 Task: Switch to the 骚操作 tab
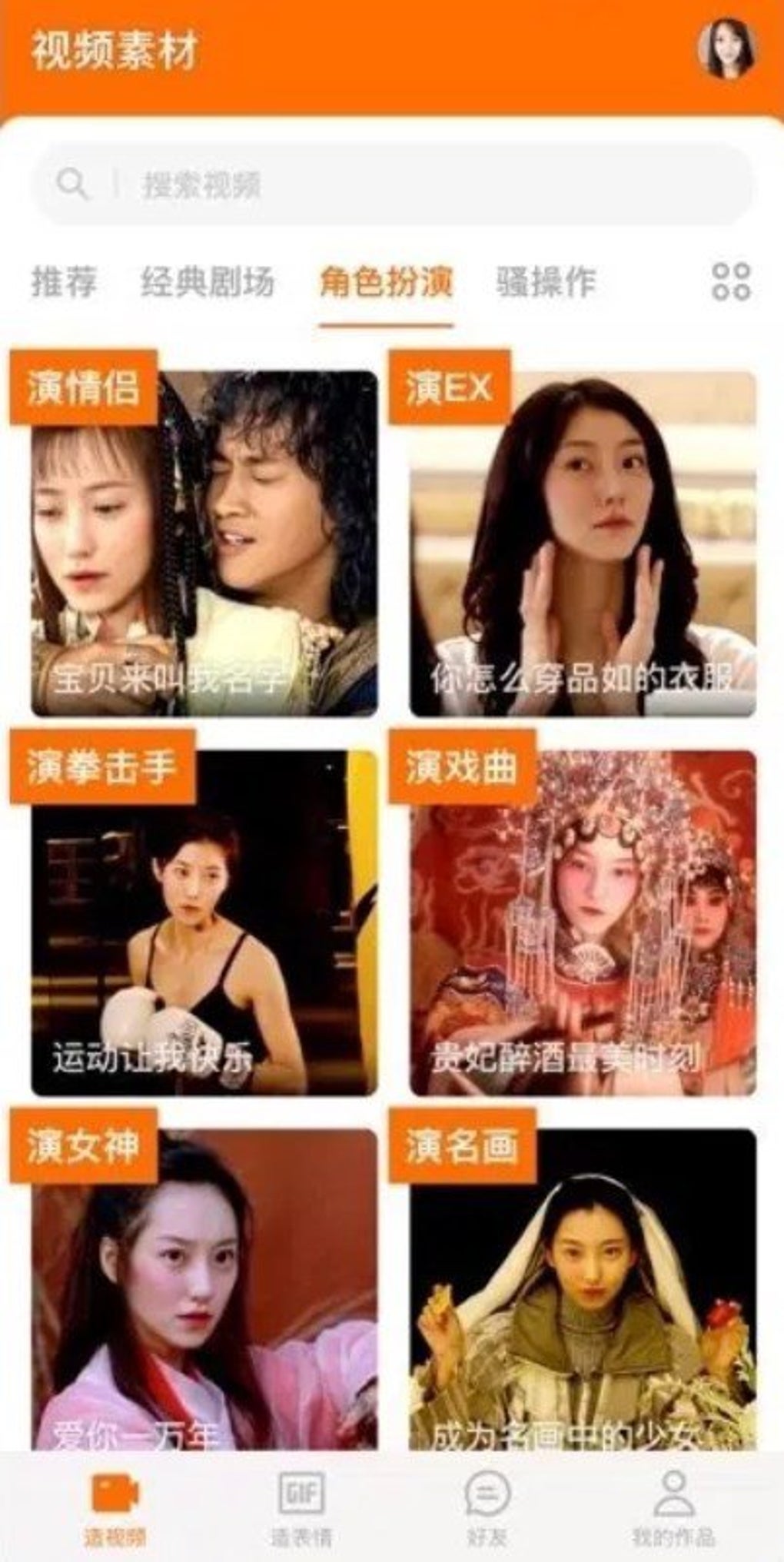coord(546,282)
